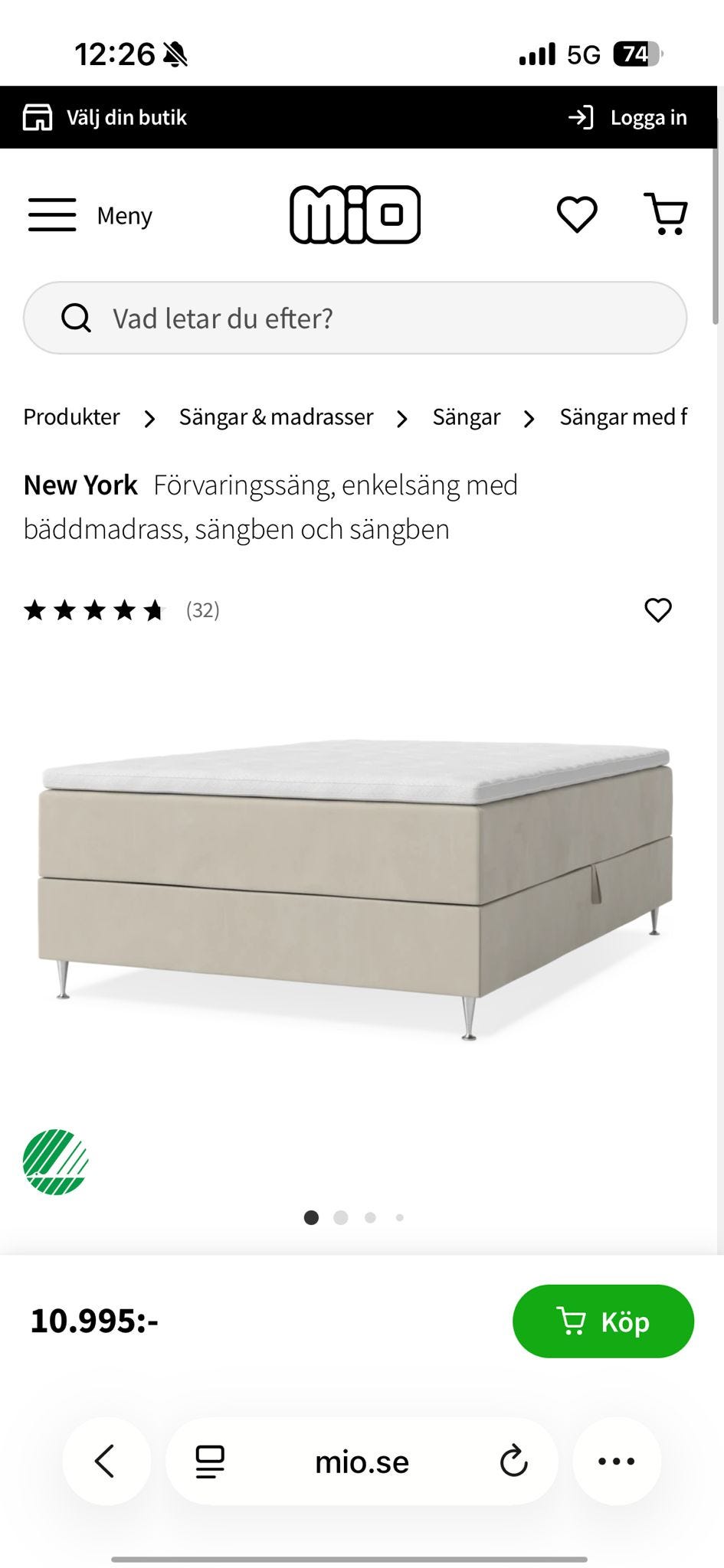Select Sängar in the breadcrumb trail
This screenshot has height=1568, width=724.
(466, 417)
